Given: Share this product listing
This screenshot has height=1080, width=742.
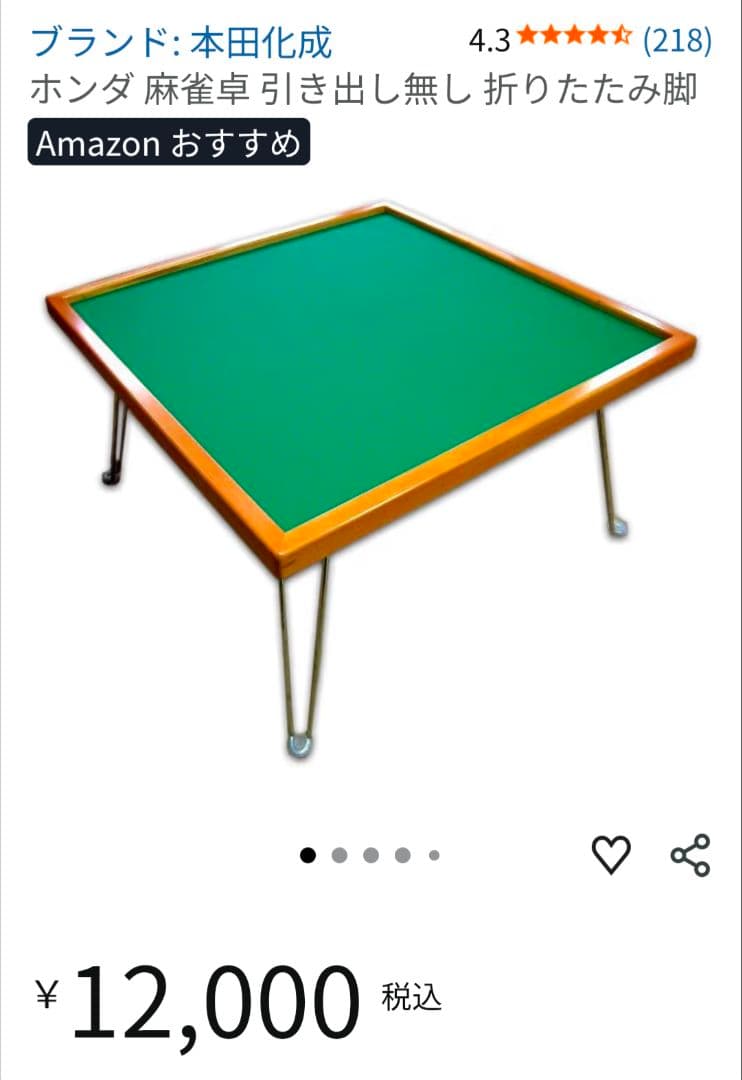Looking at the screenshot, I should 690,855.
